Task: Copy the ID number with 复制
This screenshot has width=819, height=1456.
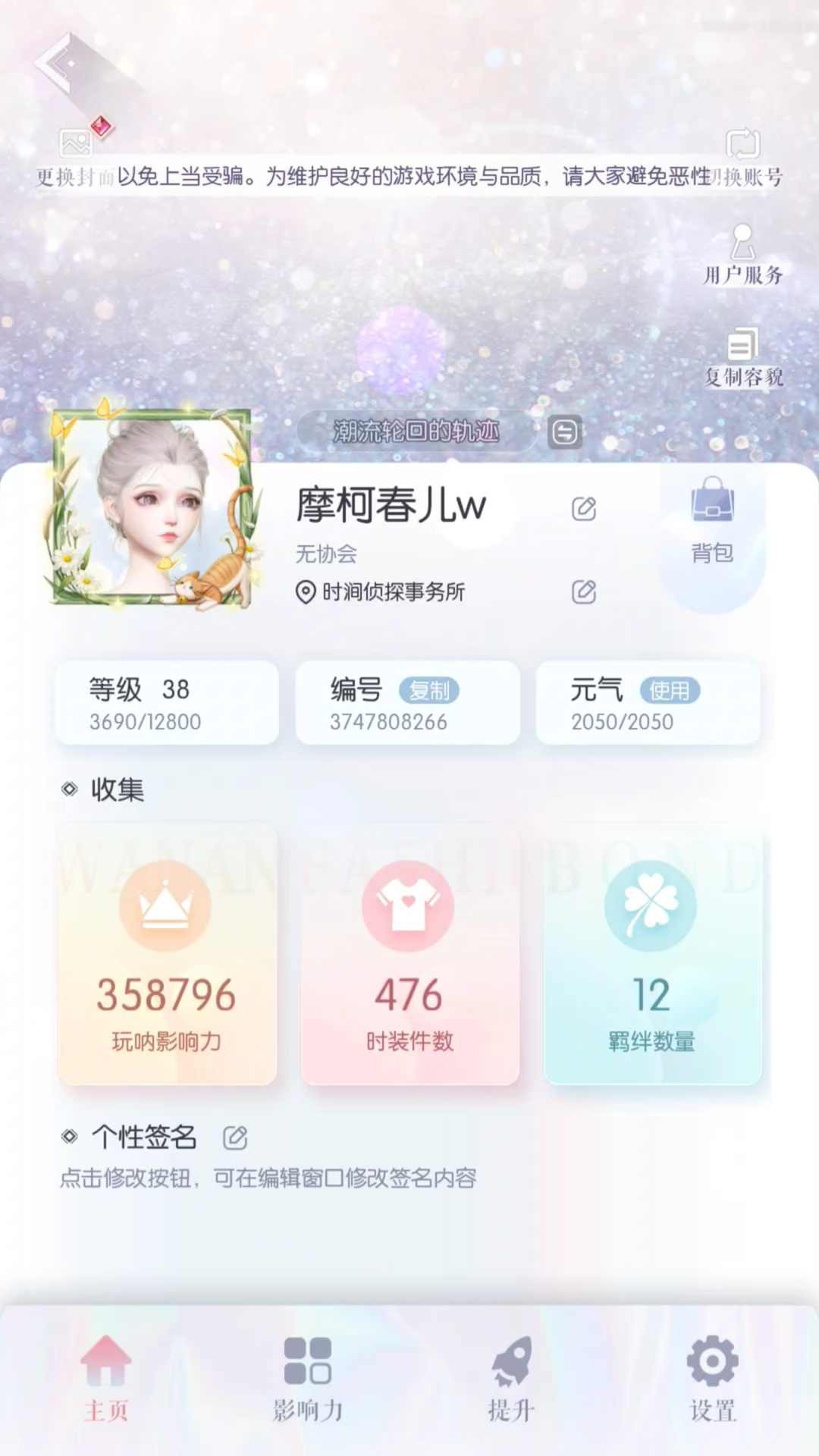Action: pos(429,690)
